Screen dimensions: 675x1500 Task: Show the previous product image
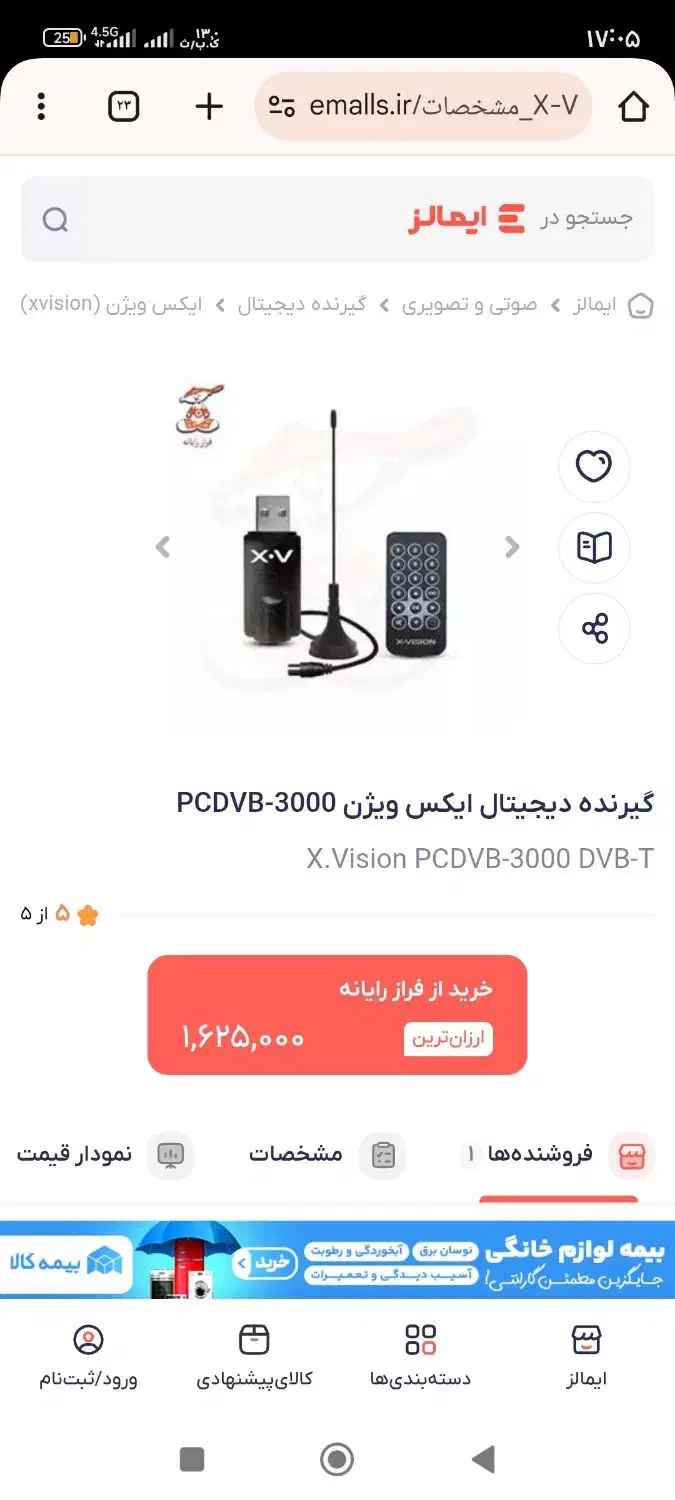pyautogui.click(x=163, y=547)
